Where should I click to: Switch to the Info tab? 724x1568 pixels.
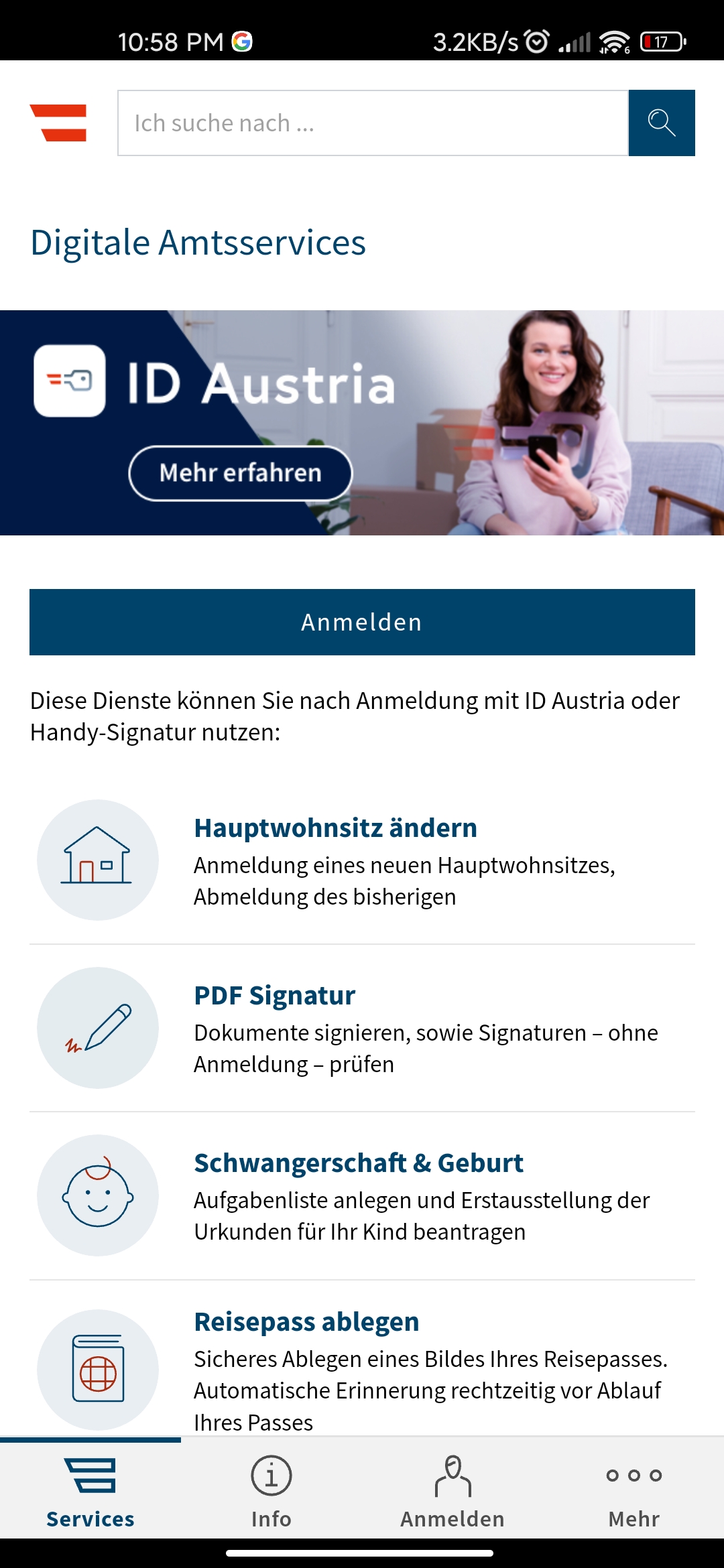271,1492
